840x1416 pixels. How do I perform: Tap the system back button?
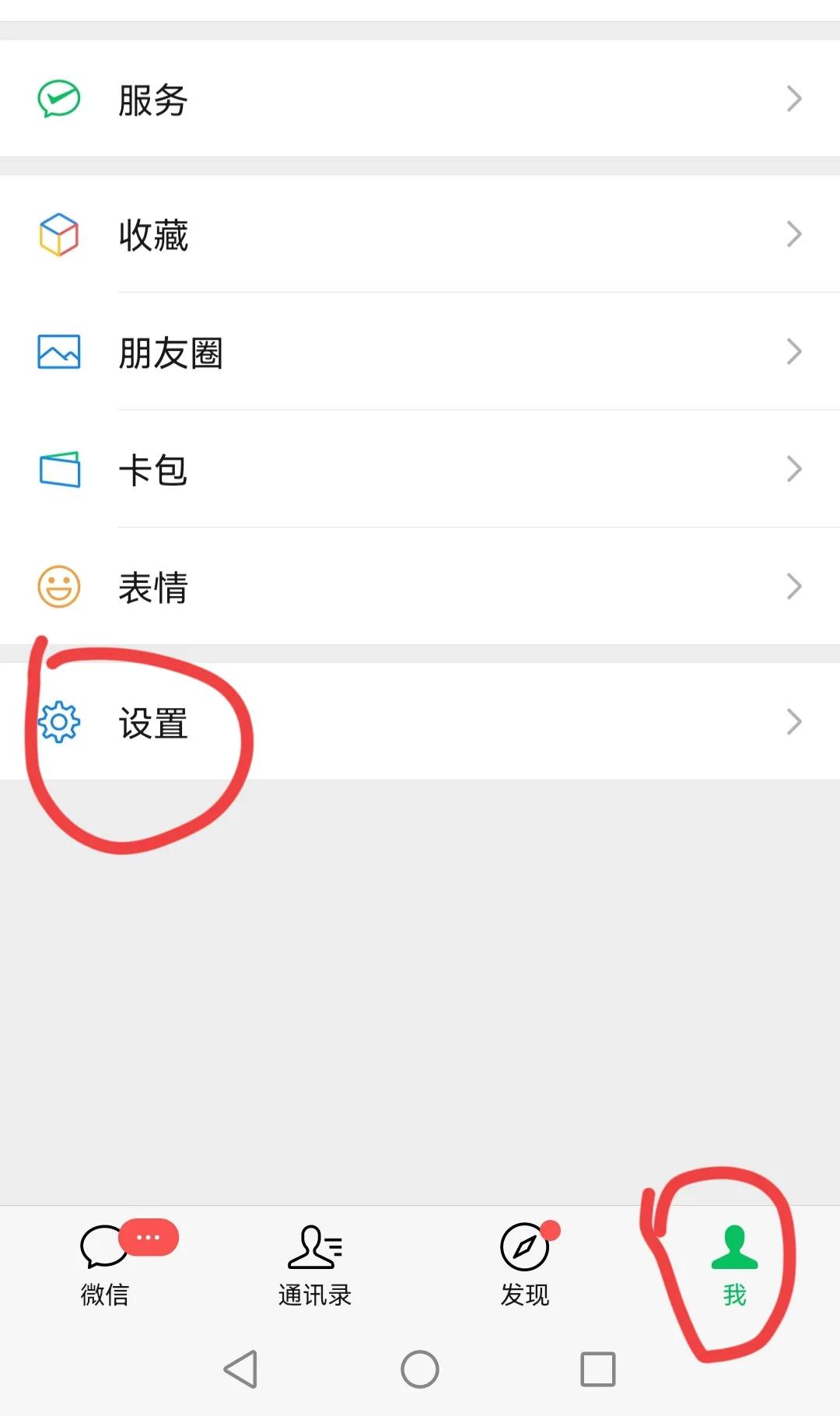(241, 1369)
